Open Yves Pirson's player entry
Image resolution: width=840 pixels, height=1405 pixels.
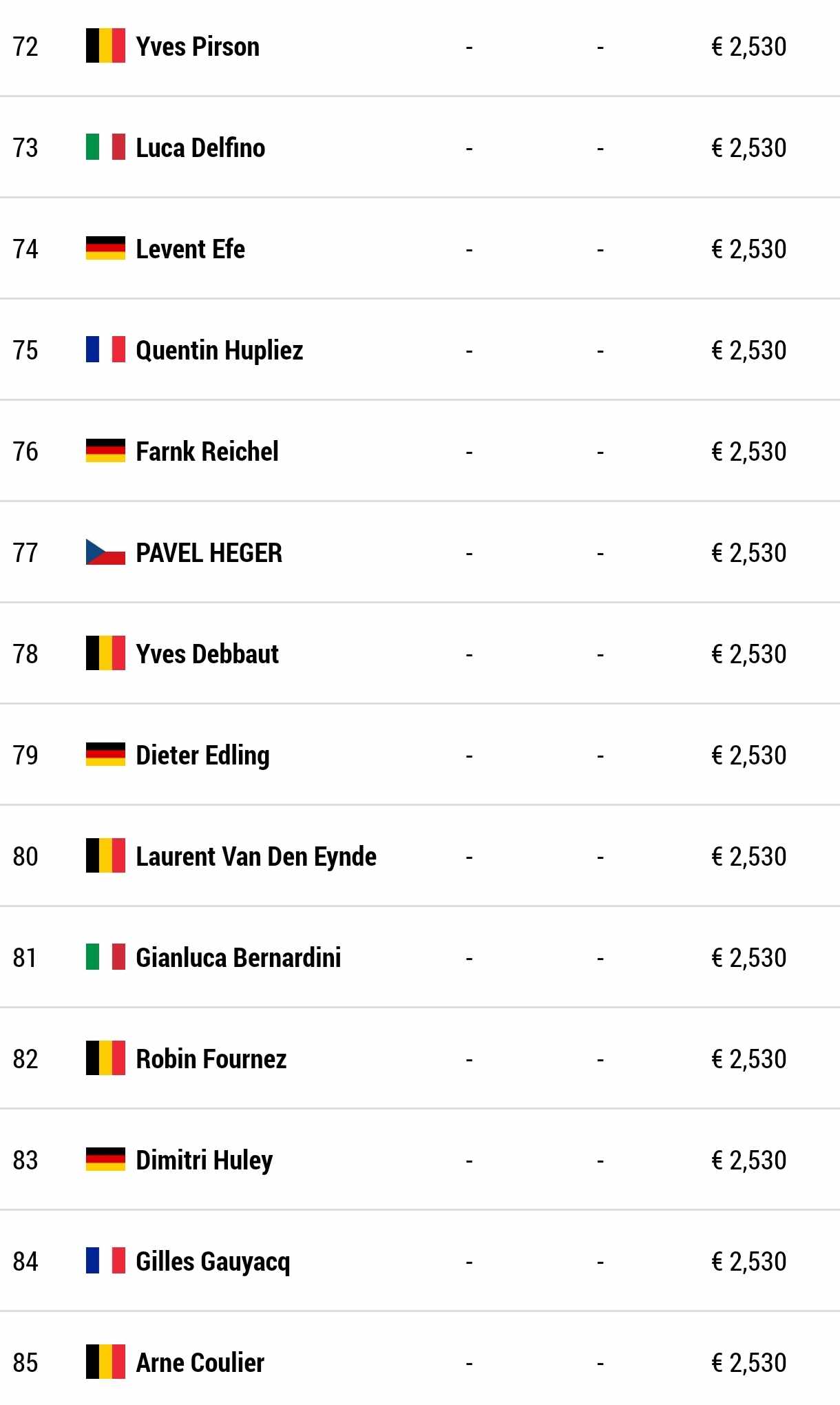point(420,47)
